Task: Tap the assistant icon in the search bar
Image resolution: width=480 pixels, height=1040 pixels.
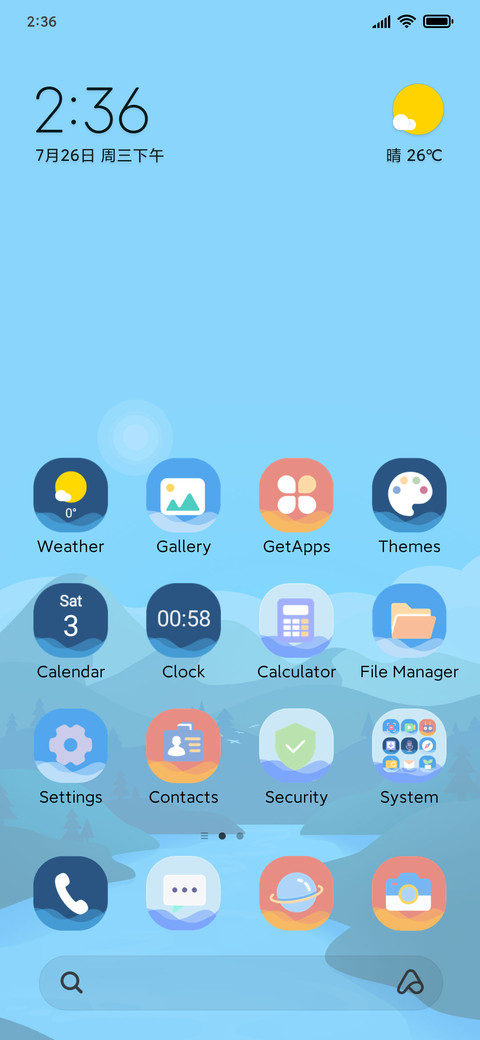Action: pos(410,982)
